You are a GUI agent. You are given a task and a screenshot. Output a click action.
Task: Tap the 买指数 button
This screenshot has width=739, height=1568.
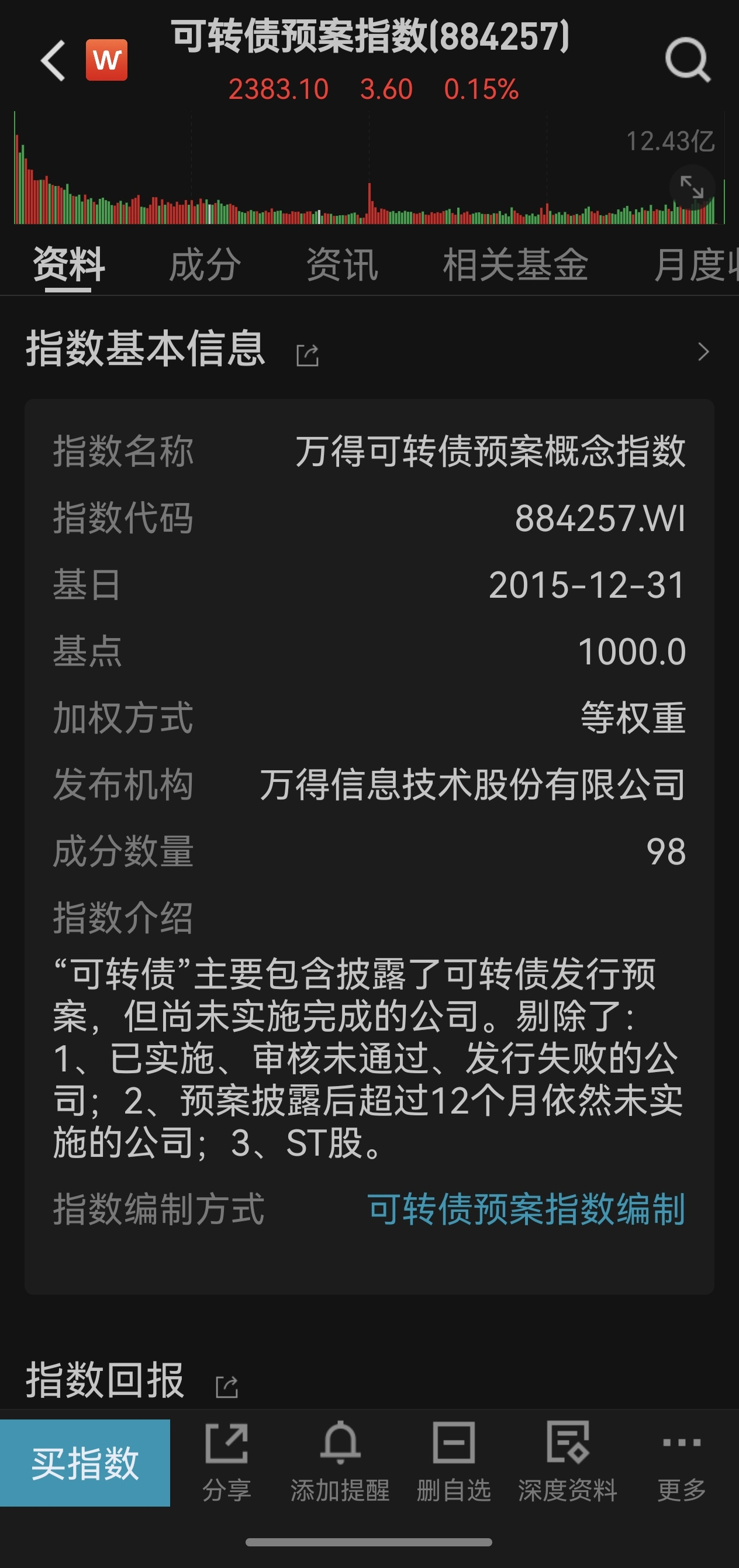click(85, 1463)
